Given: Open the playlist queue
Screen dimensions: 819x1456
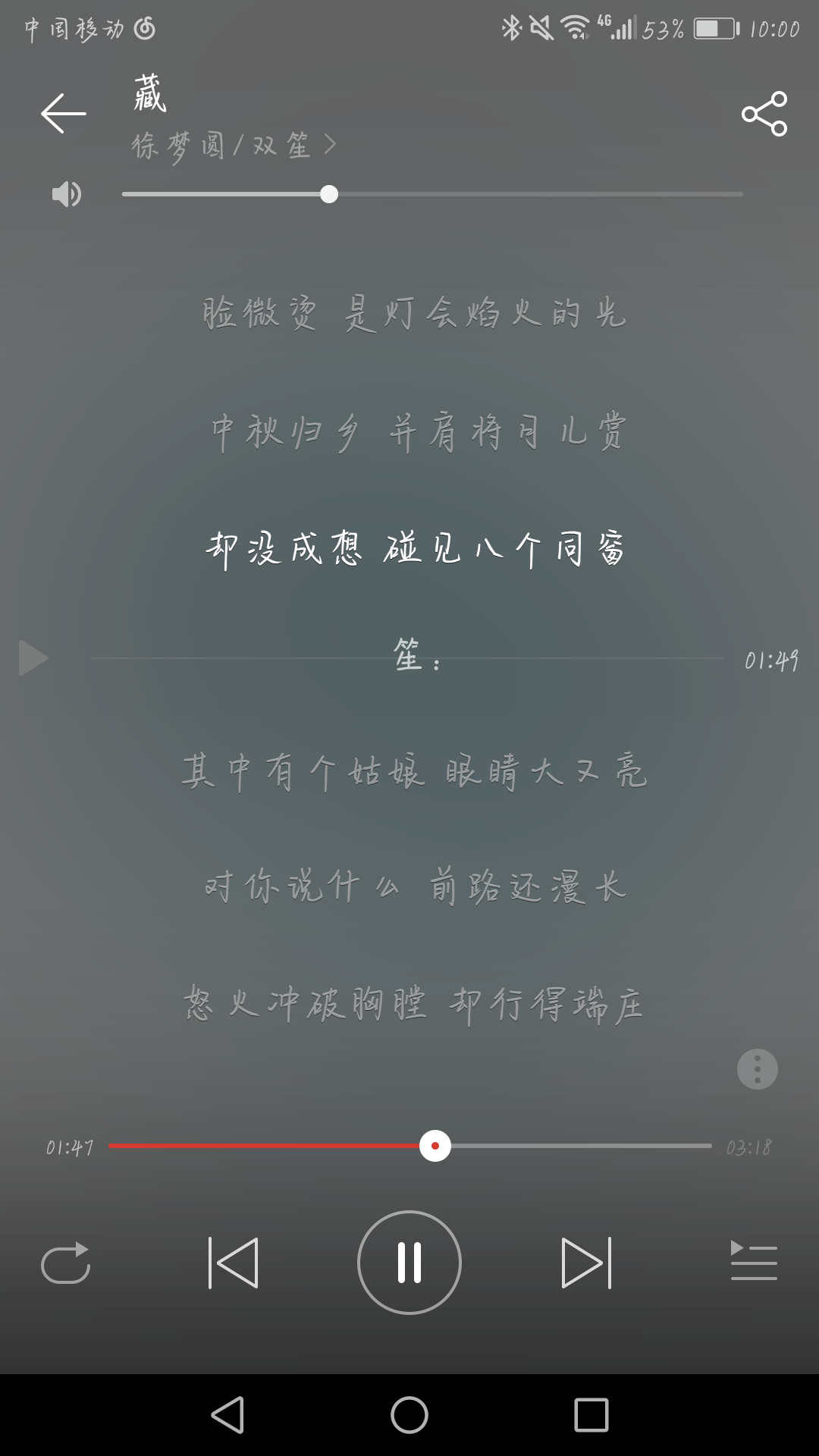Looking at the screenshot, I should pos(753,1261).
